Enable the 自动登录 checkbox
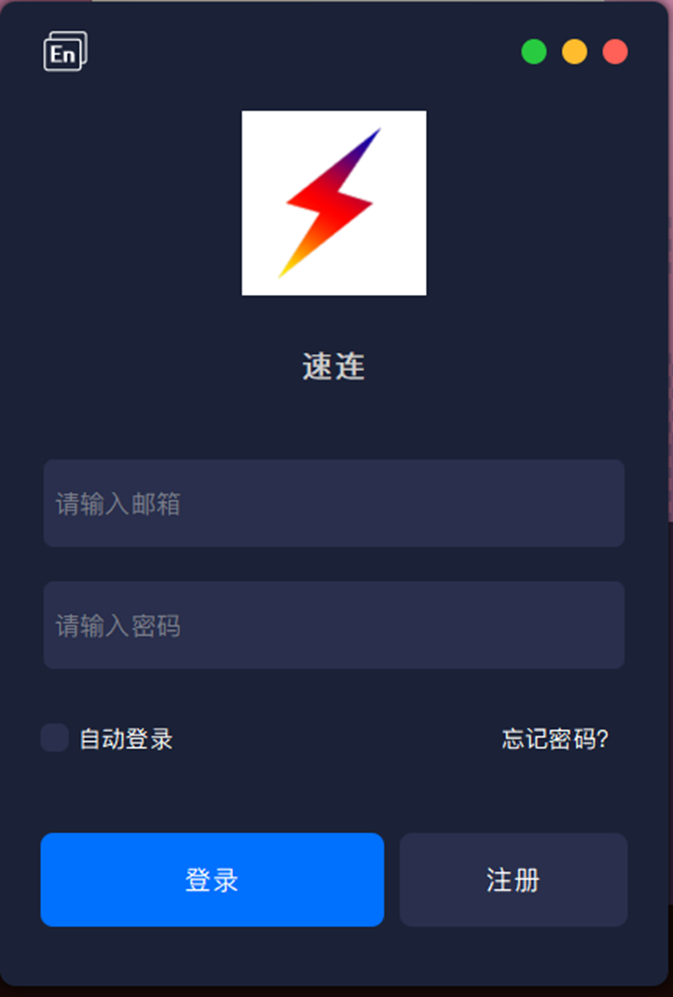The image size is (673, 997). [54, 738]
